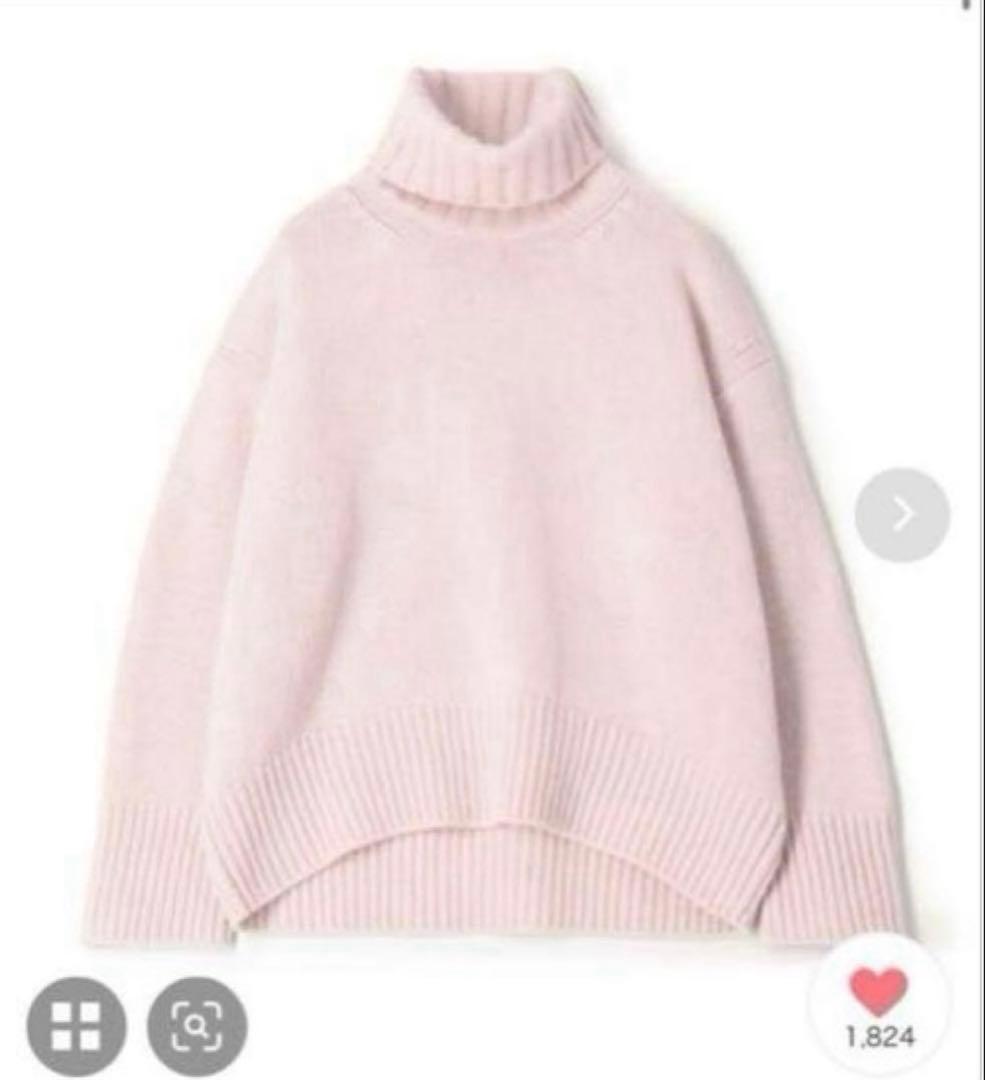The width and height of the screenshot is (985, 1080).
Task: Open the image grid view
Action: click(77, 1026)
